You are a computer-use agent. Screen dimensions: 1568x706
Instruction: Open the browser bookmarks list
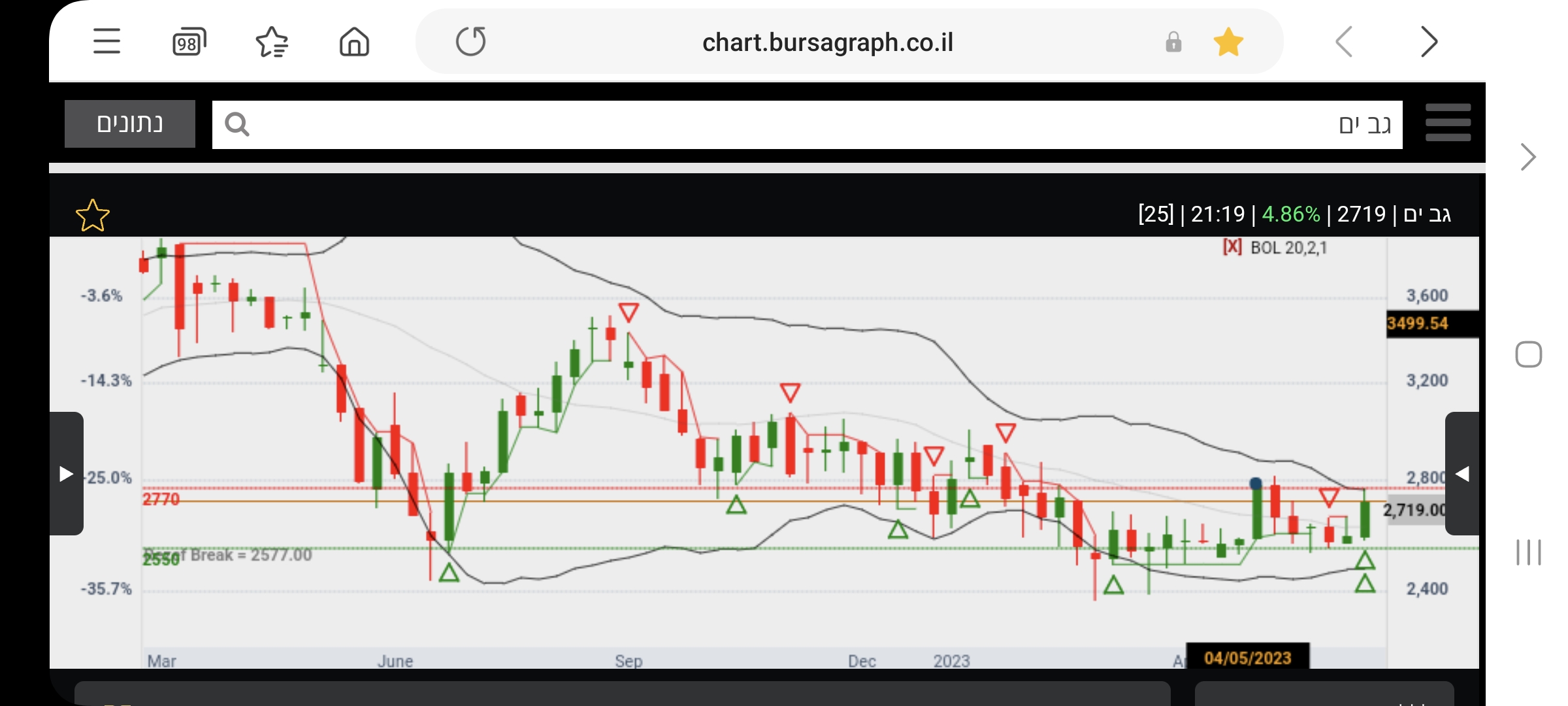[272, 42]
